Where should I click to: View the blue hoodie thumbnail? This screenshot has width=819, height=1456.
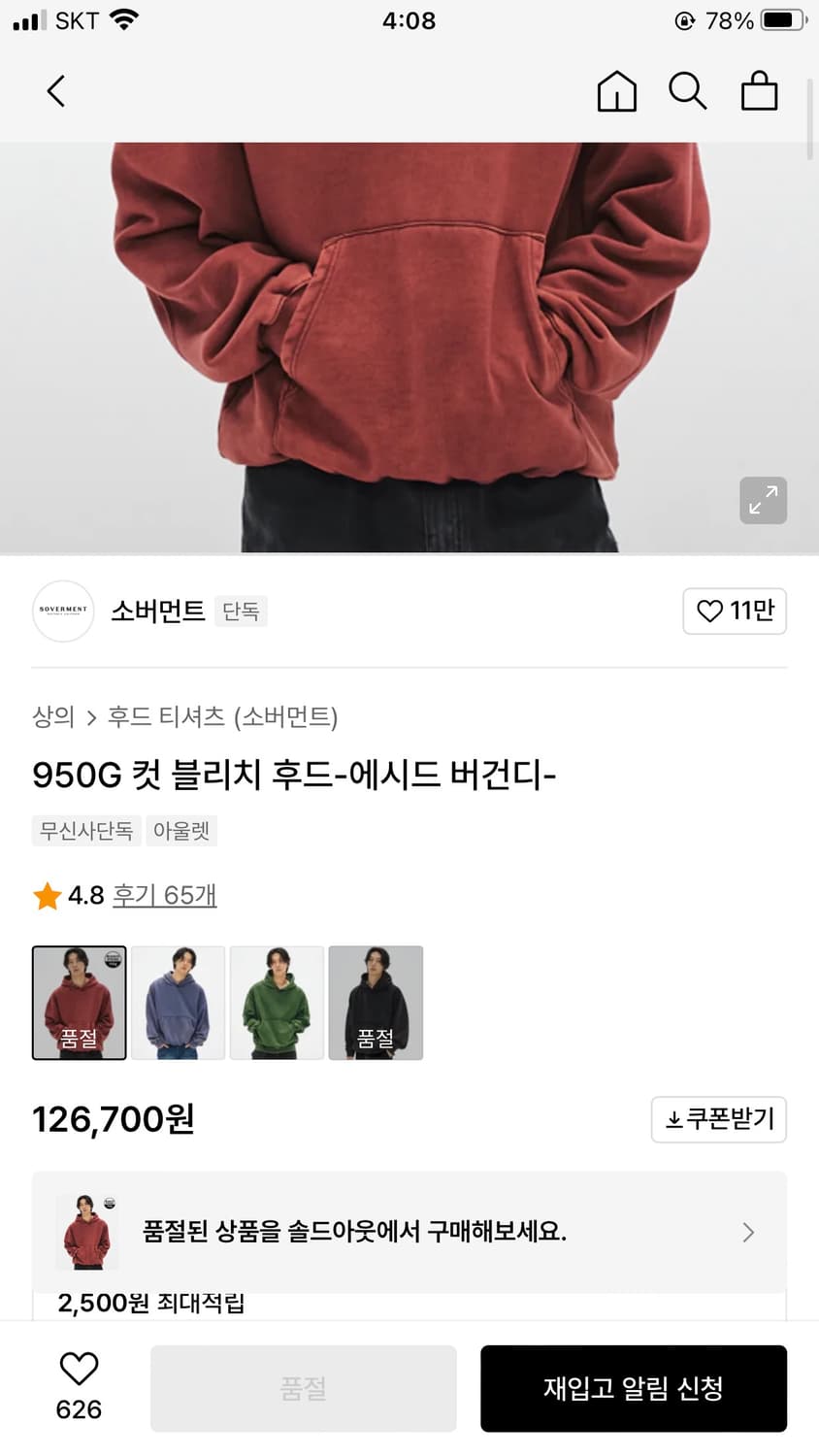coord(178,1003)
